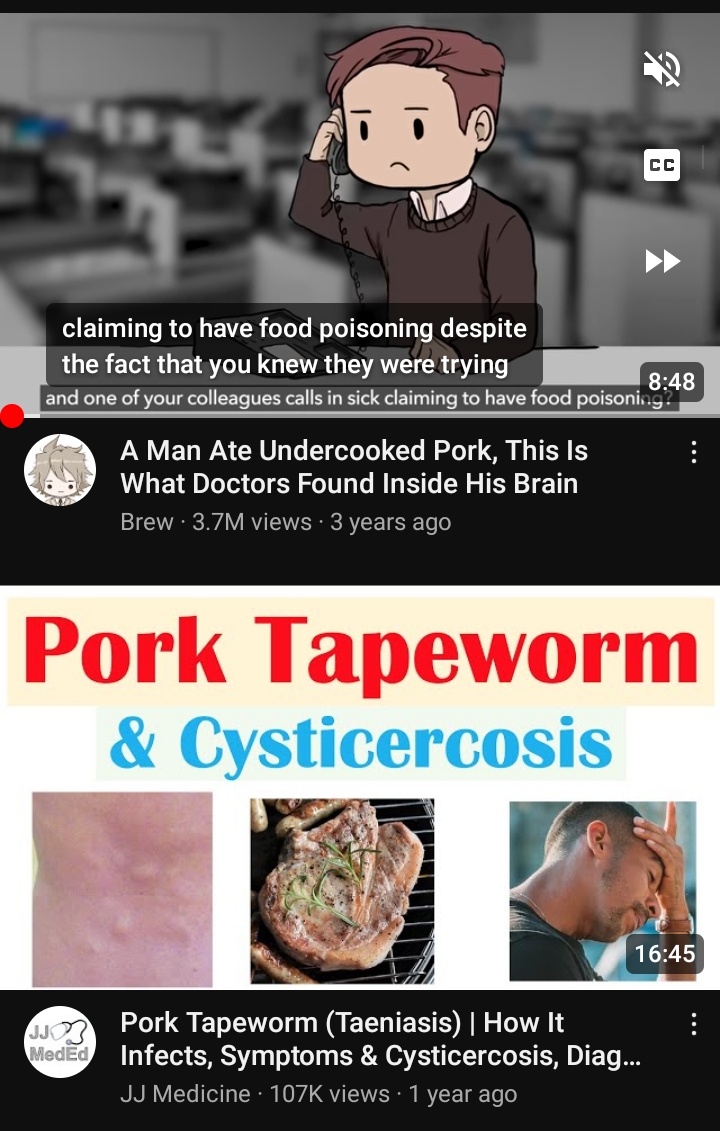
Task: Play the Pork Tapeworm & Cysticercosis video
Action: pyautogui.click(x=360, y=790)
